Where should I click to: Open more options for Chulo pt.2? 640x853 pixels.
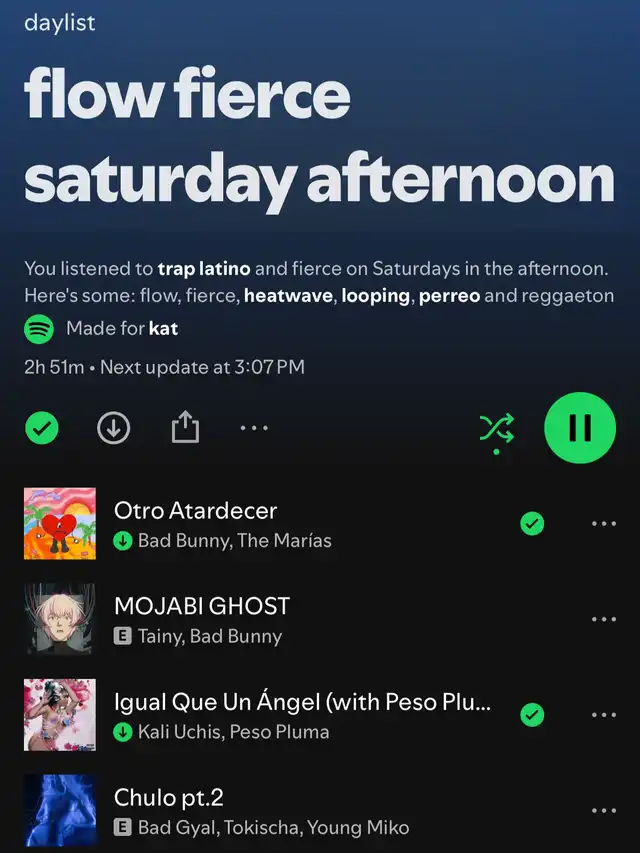(604, 810)
